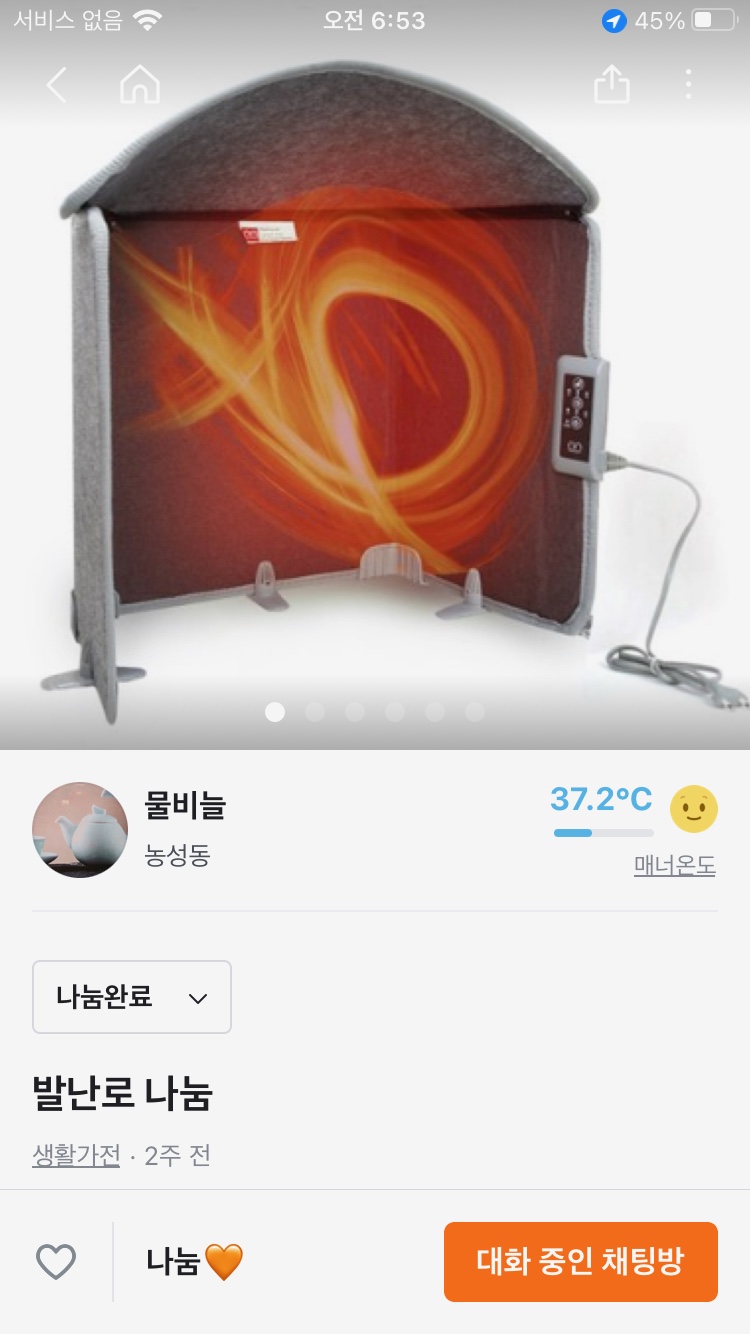Viewport: 750px width, 1334px height.
Task: Open the 대화 중인 채팅방 button
Action: 580,1262
